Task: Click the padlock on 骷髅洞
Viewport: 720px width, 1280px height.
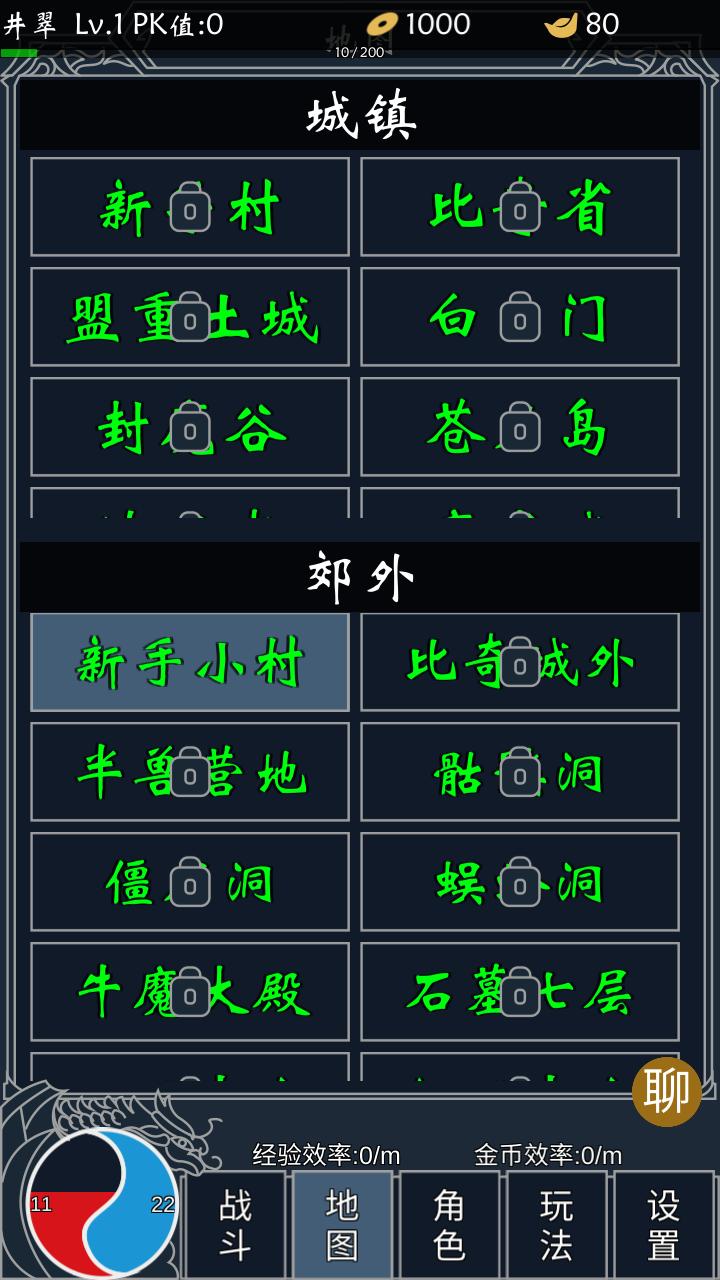Action: point(519,770)
